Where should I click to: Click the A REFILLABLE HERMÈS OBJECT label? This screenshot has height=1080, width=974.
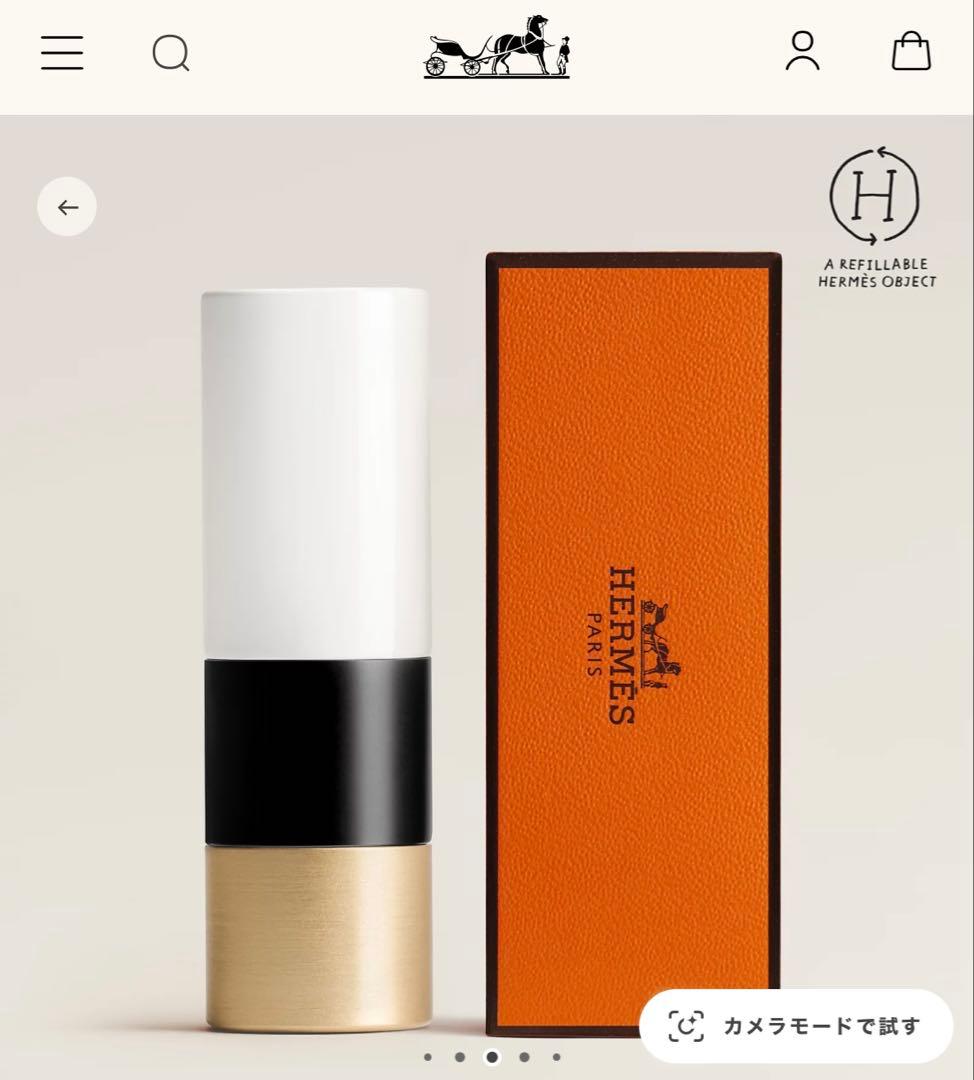(x=875, y=272)
